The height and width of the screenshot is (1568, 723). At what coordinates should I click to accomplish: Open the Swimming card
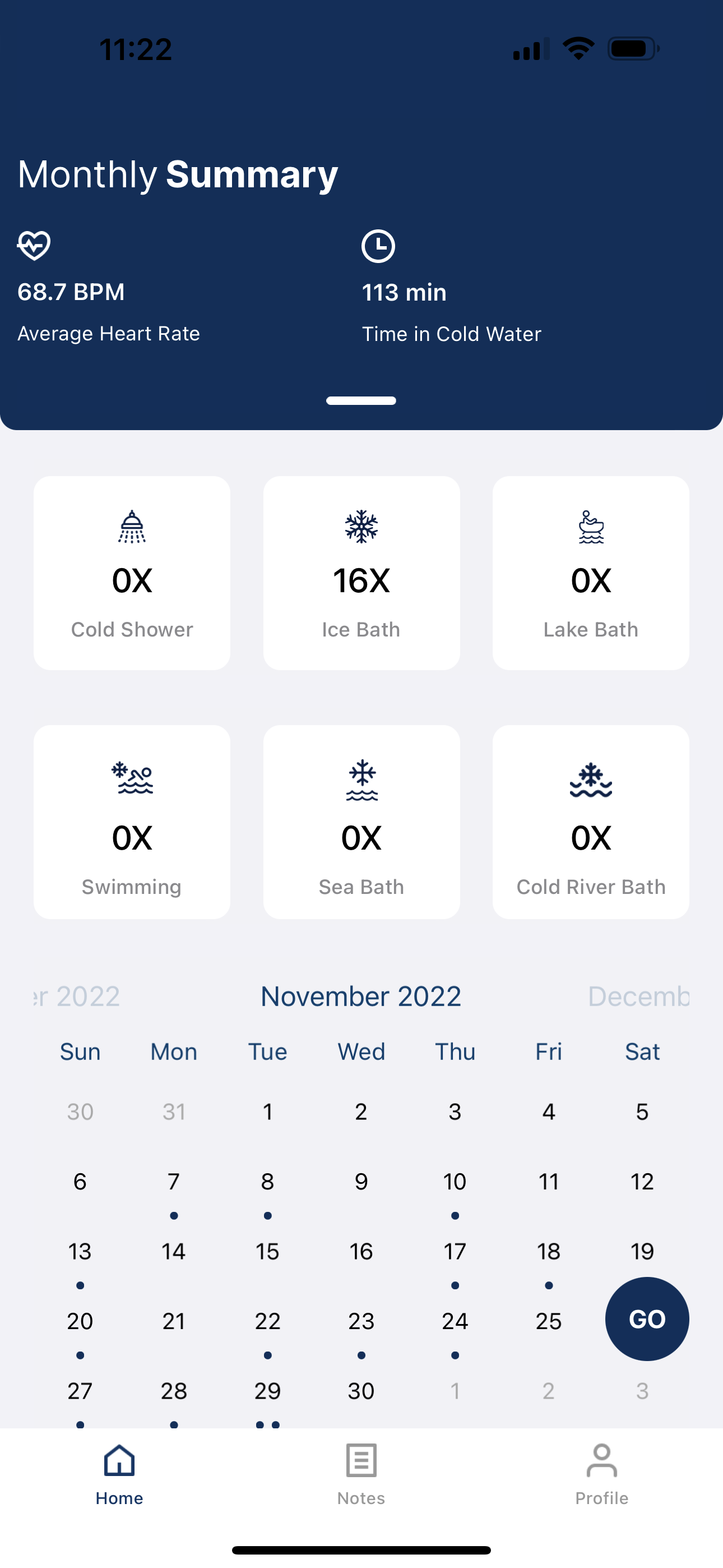point(132,822)
